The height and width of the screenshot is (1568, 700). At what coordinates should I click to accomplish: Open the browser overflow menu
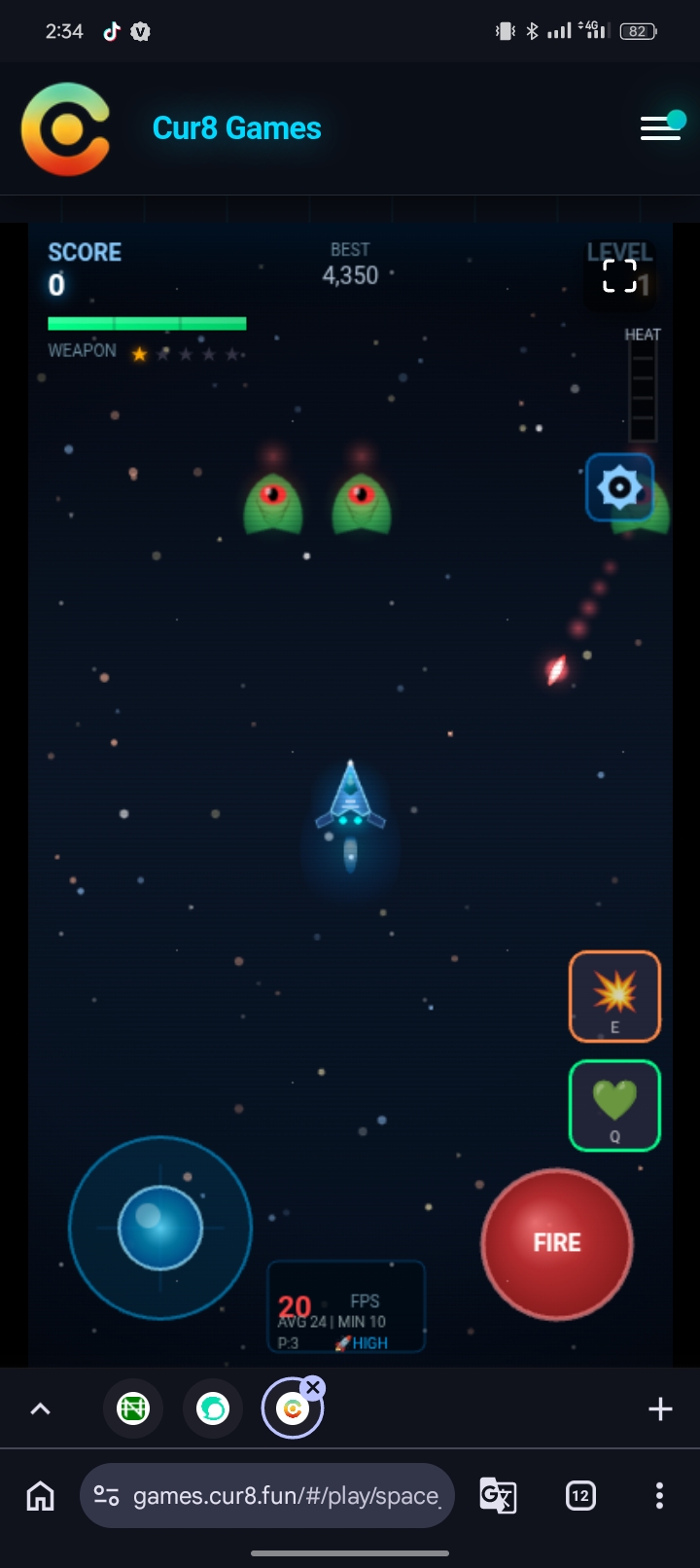click(659, 1495)
